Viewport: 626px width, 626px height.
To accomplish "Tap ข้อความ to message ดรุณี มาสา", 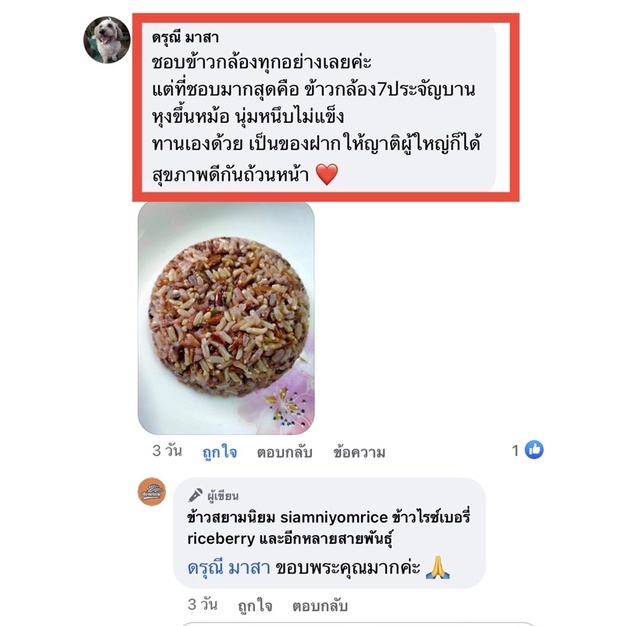I will (359, 452).
